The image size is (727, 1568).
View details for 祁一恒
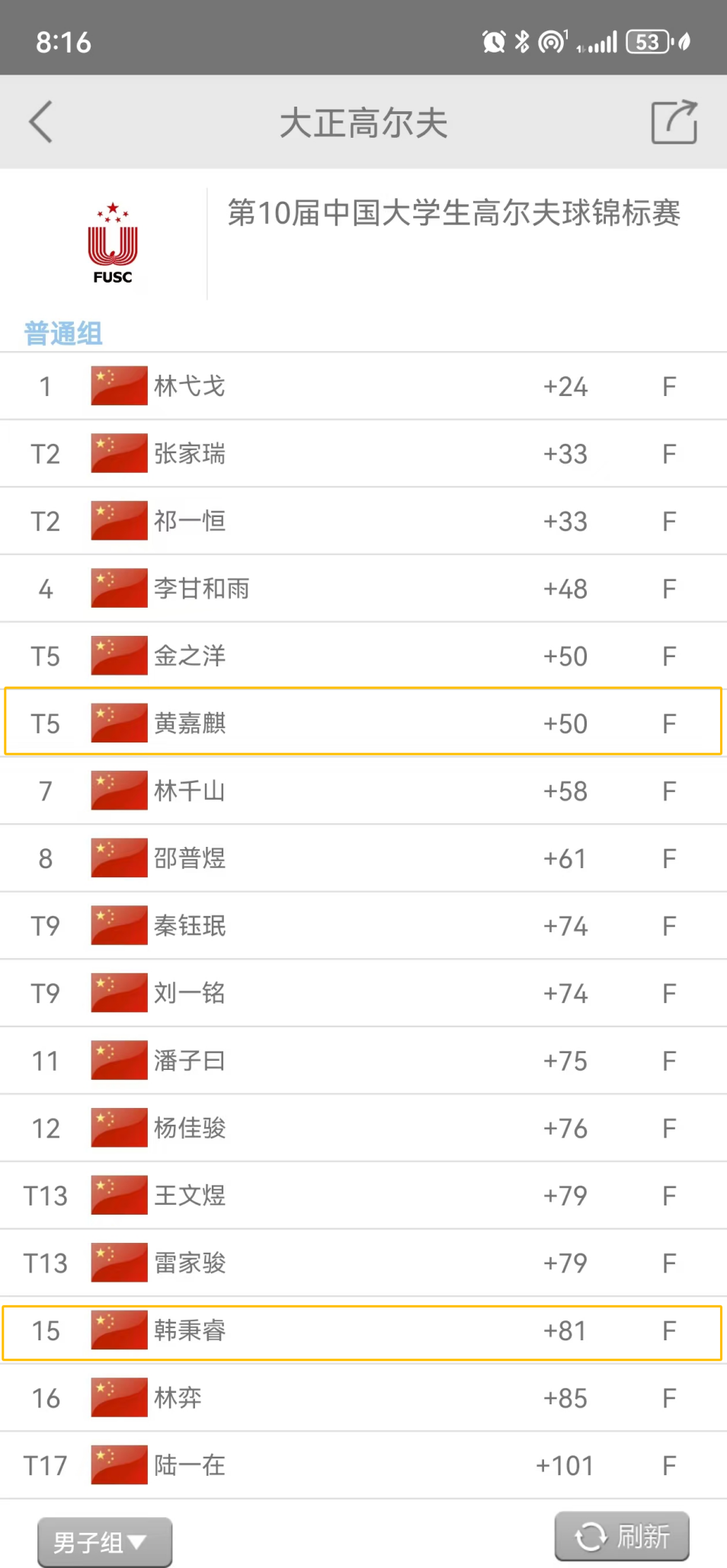(363, 522)
